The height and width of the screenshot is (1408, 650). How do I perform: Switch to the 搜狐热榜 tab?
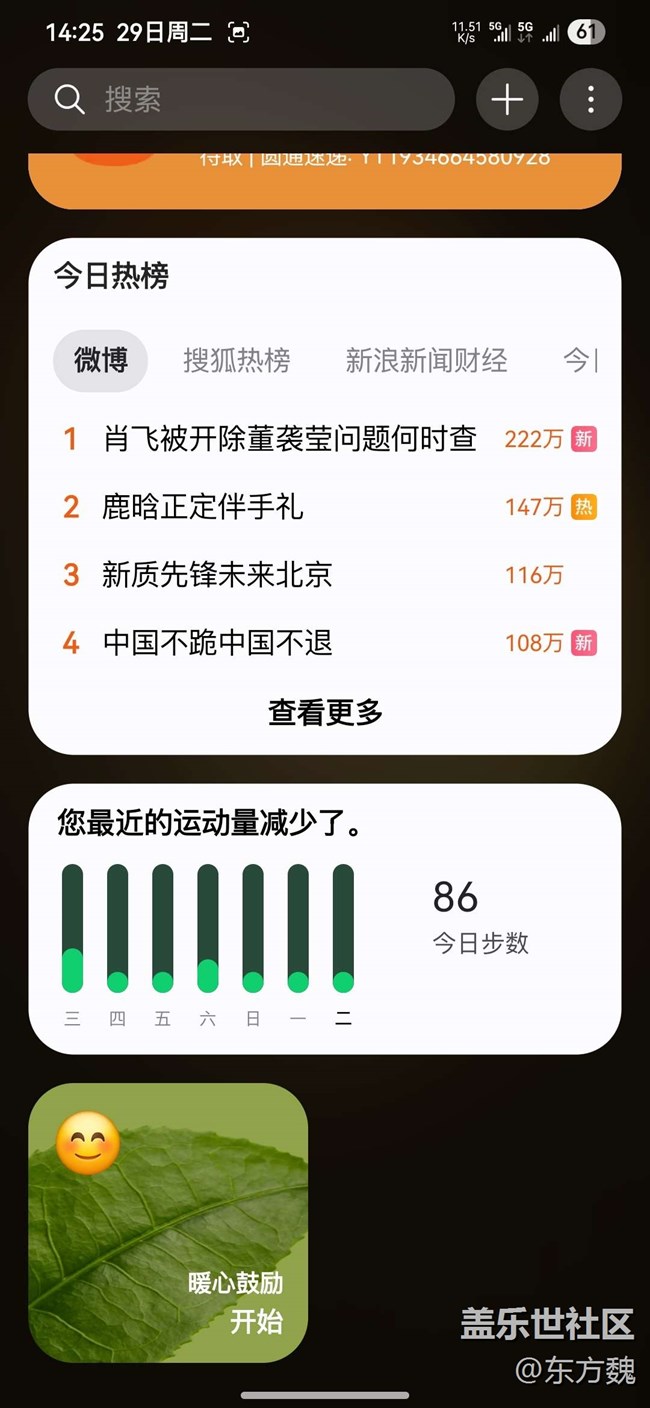[x=237, y=360]
